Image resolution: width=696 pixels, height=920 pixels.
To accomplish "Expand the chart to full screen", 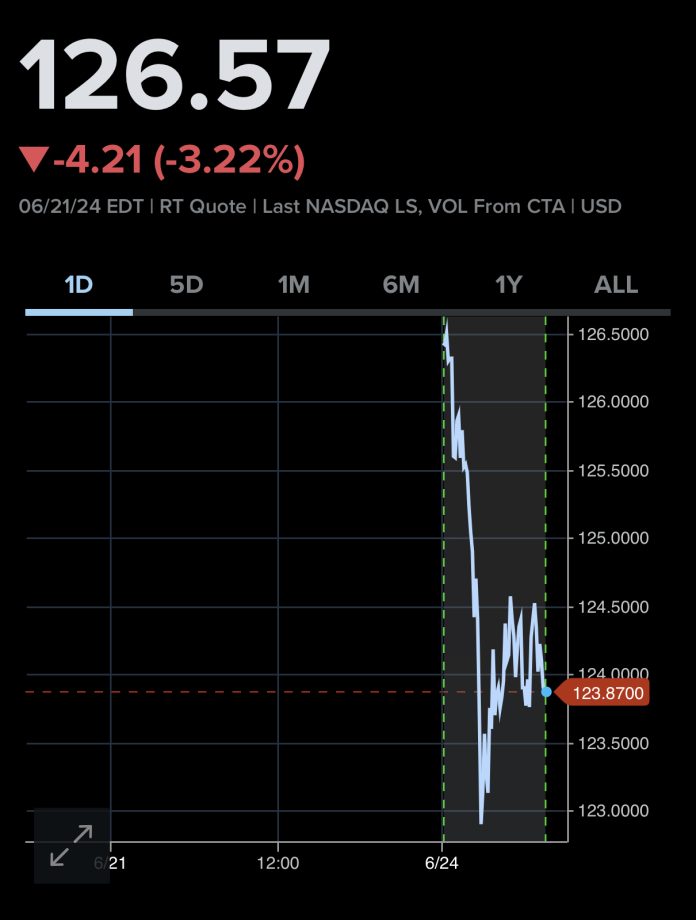I will tap(71, 845).
